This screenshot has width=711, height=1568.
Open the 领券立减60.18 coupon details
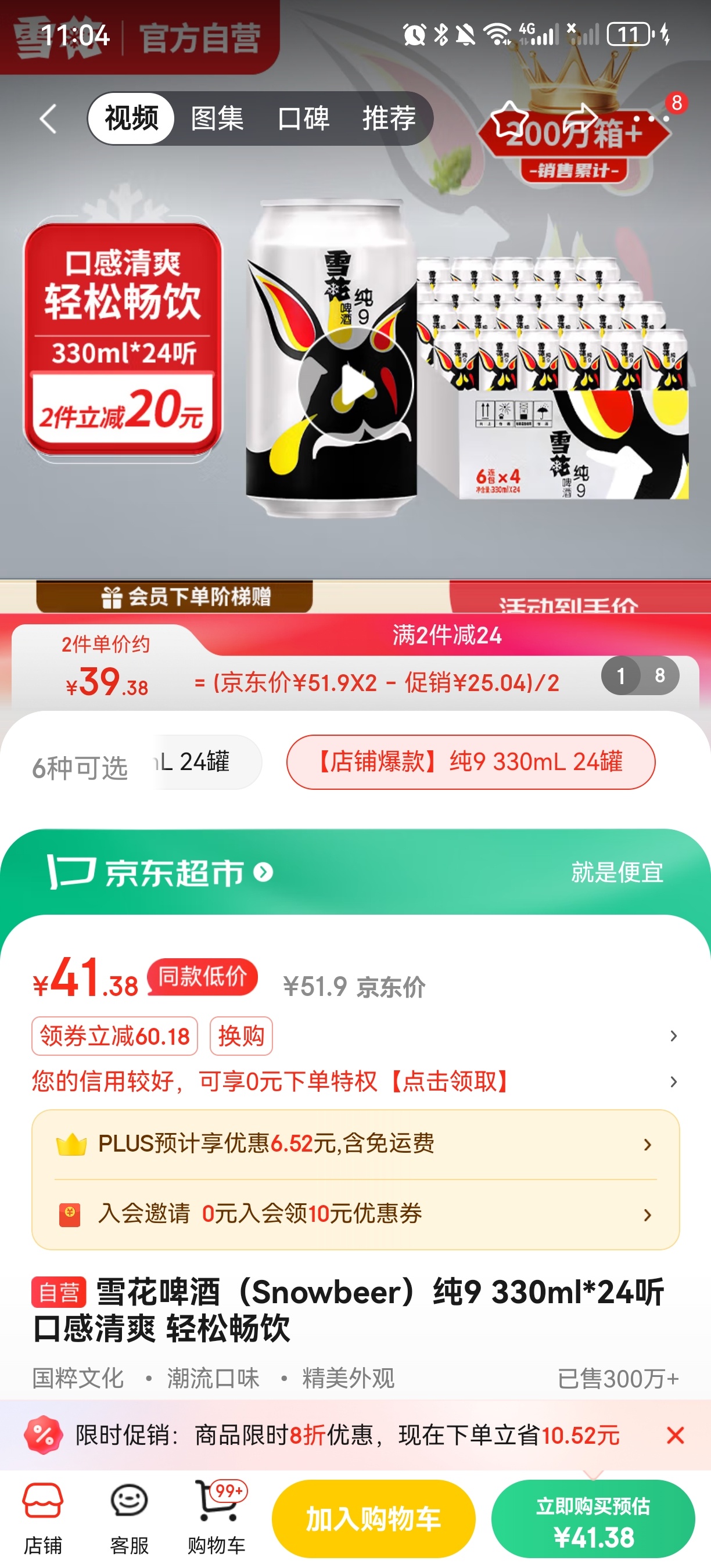click(114, 1036)
